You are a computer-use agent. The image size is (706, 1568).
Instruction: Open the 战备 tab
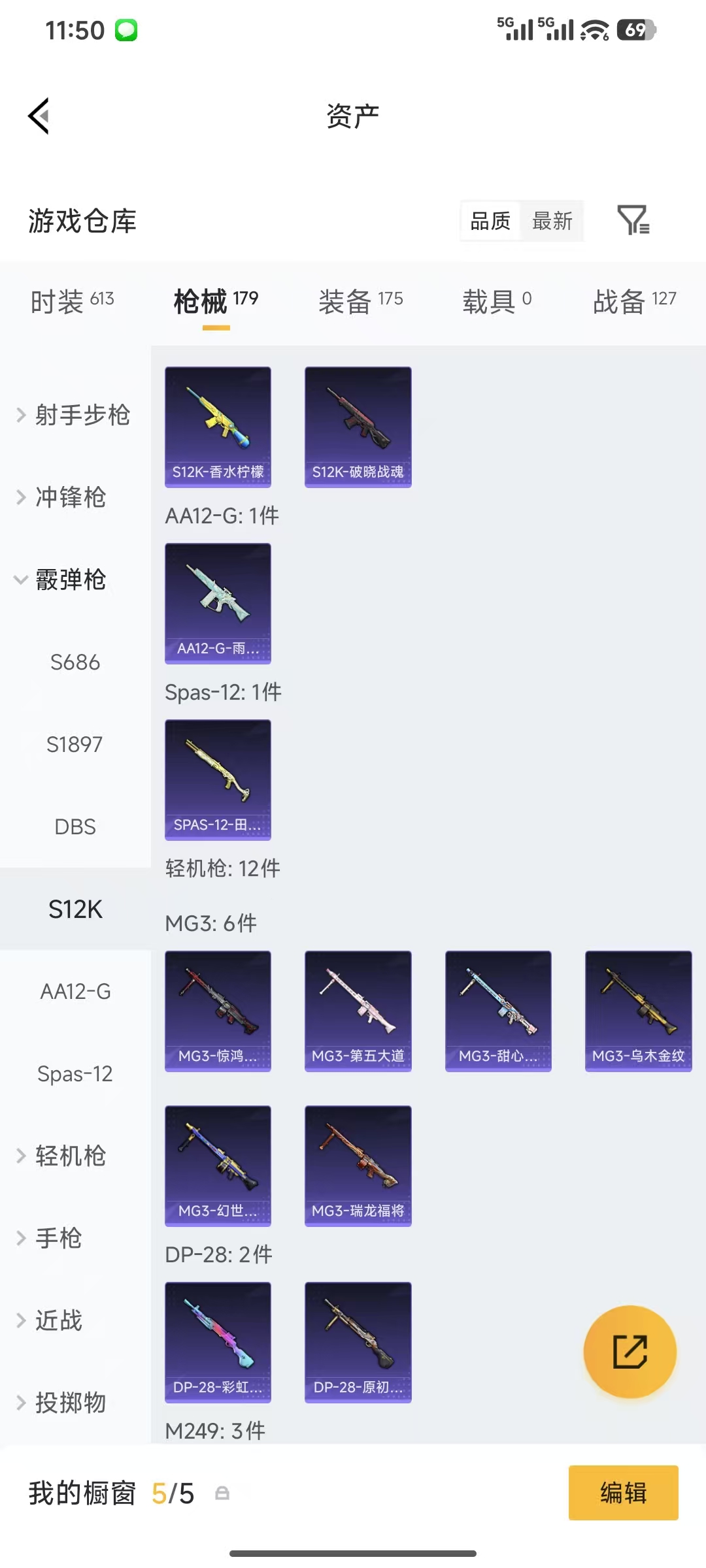tap(631, 299)
